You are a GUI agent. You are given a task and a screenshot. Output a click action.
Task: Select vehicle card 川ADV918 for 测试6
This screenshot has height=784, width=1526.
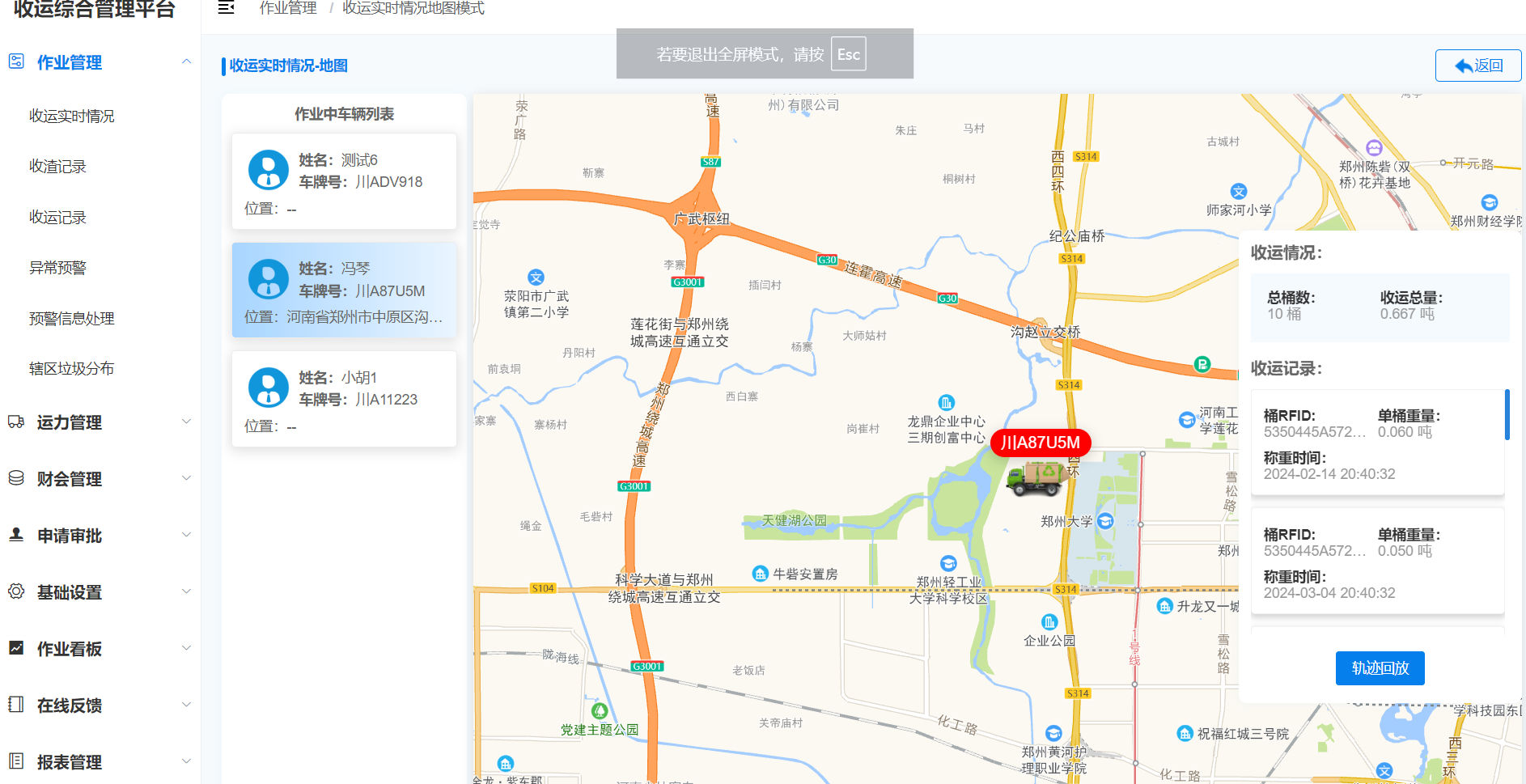[344, 181]
